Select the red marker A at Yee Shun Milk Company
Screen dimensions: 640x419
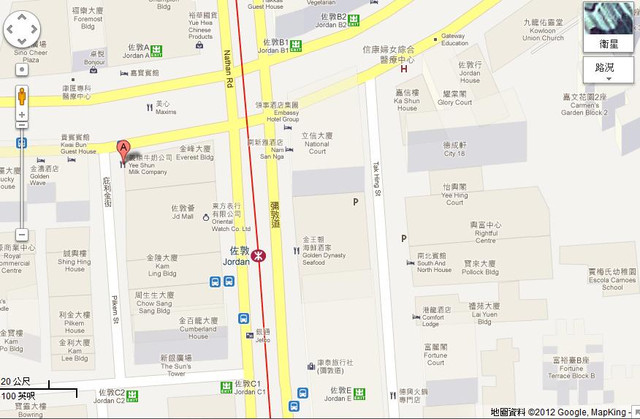point(124,151)
